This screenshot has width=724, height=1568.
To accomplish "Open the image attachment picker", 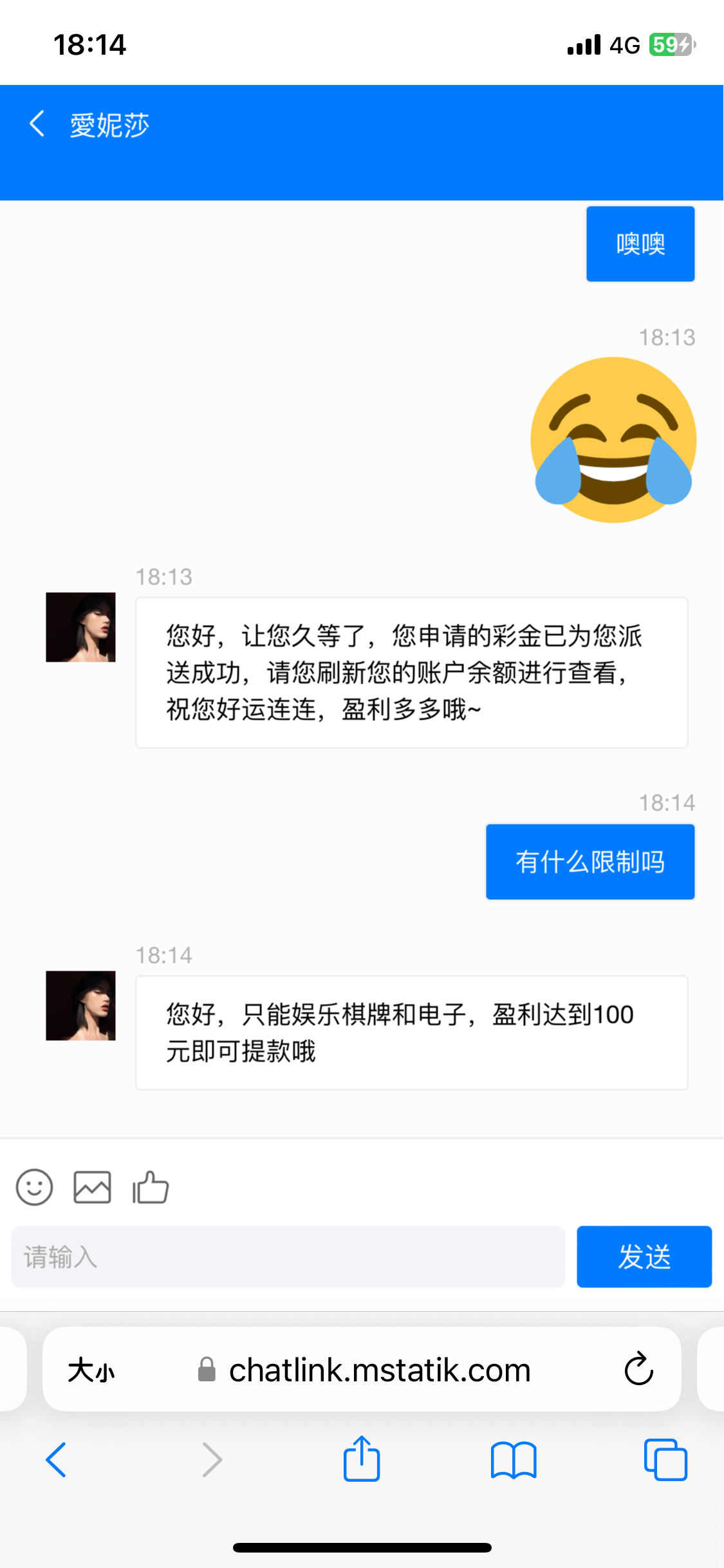I will 91,1186.
